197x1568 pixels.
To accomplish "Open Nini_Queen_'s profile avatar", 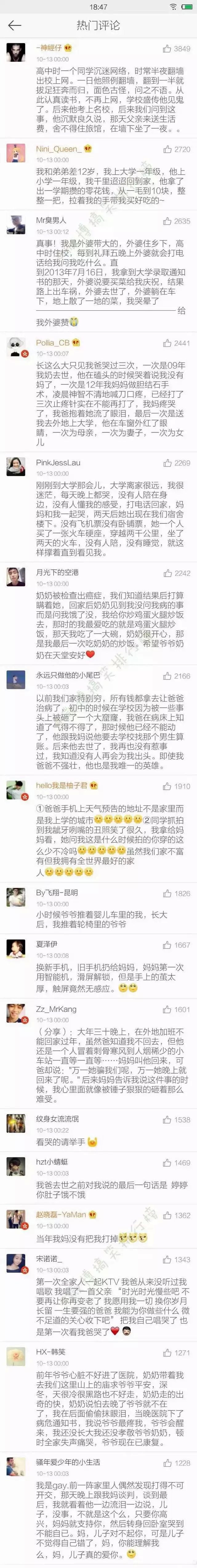I will click(x=16, y=153).
